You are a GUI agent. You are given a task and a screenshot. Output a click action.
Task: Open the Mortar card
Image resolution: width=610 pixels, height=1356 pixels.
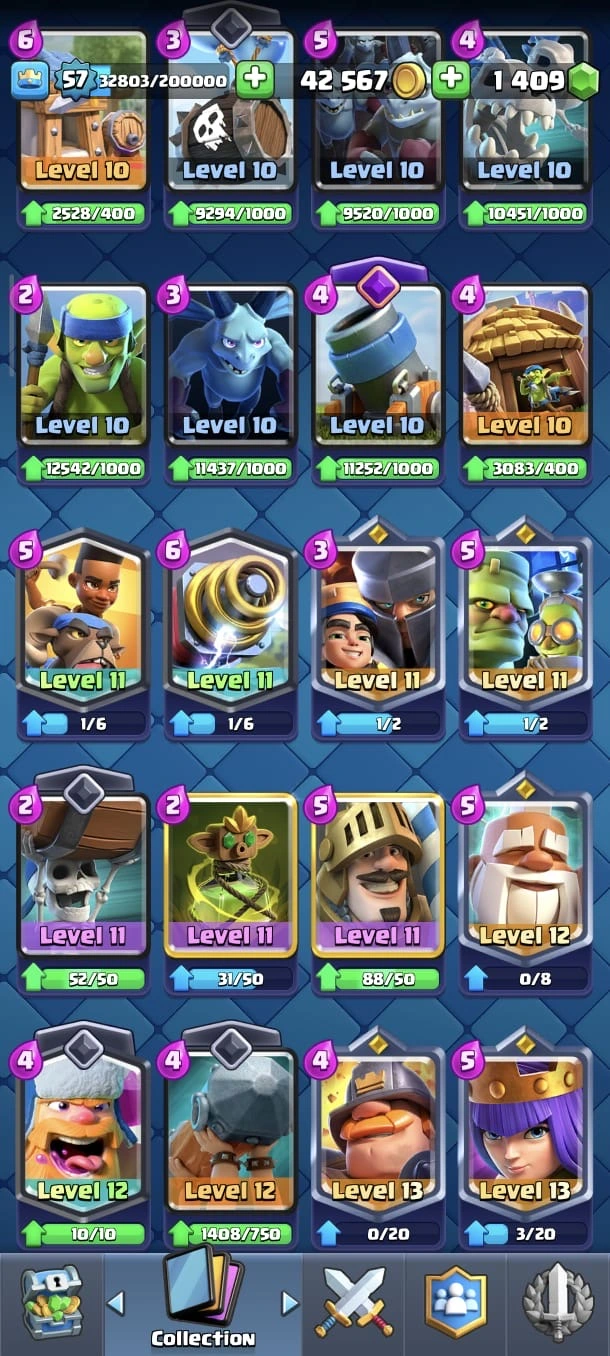377,370
